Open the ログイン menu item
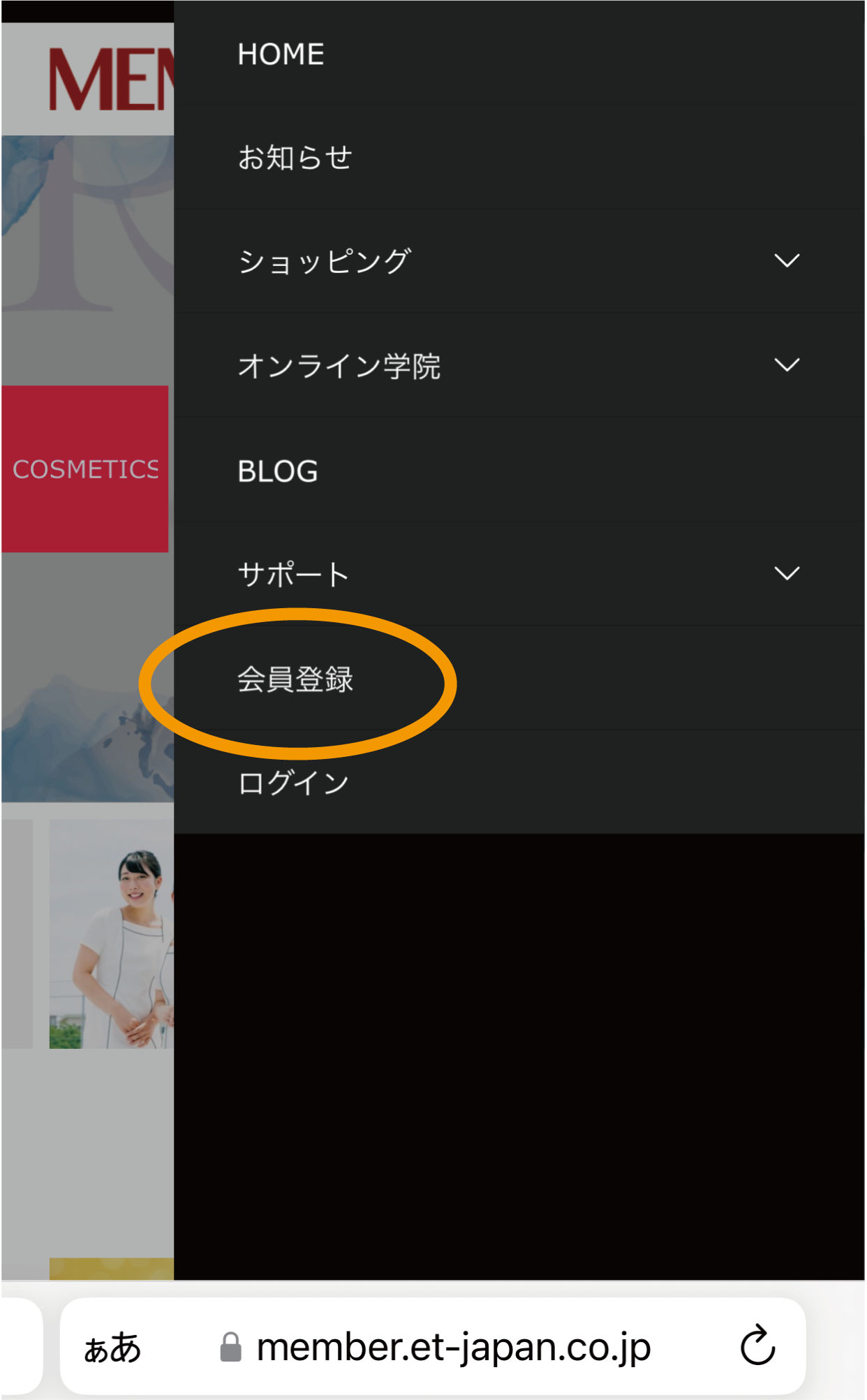867x1400 pixels. coord(519,783)
